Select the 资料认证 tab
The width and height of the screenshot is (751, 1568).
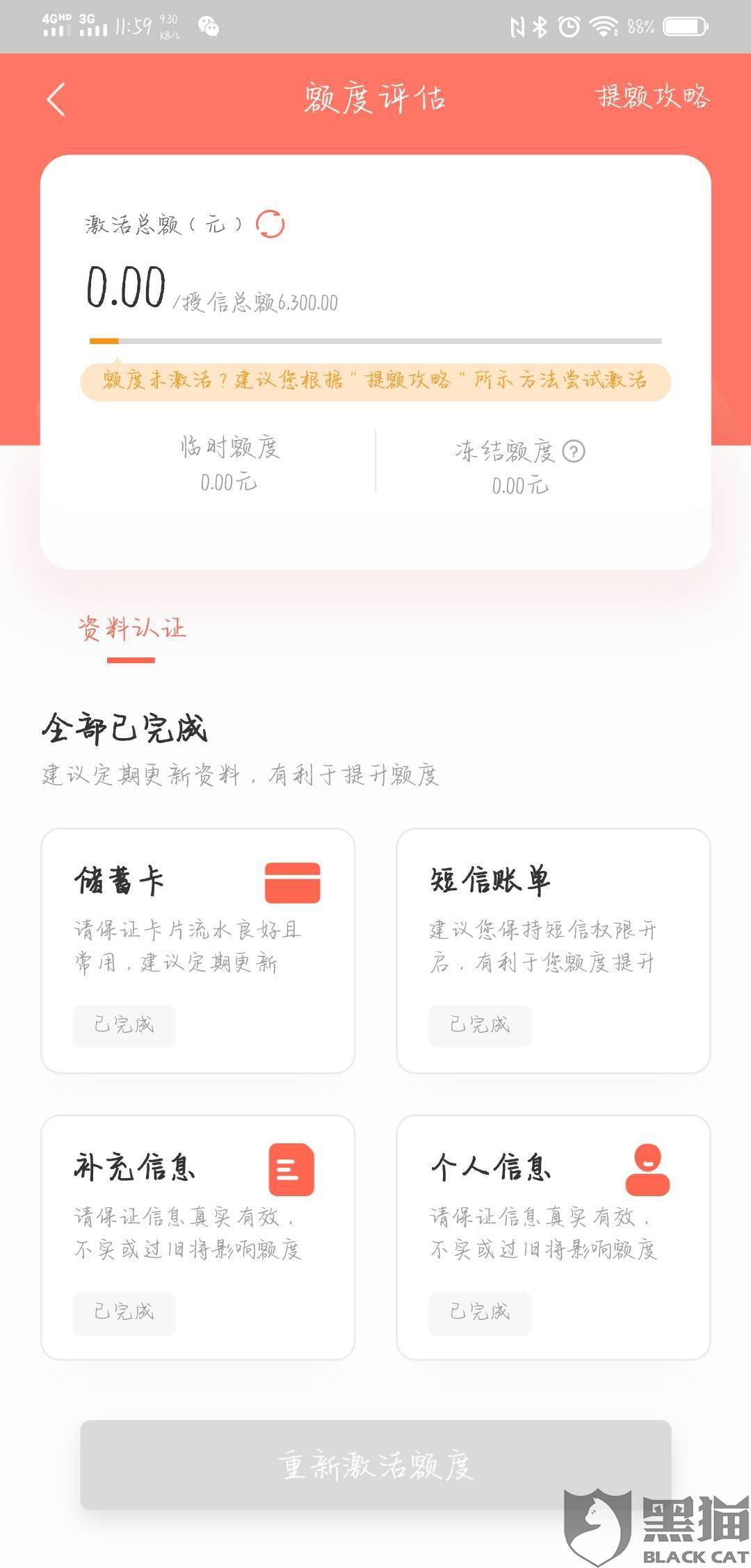(131, 628)
